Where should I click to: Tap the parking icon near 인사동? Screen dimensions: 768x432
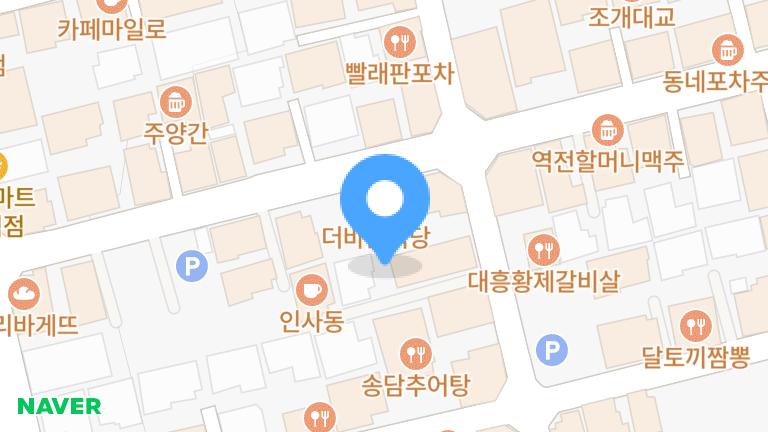click(189, 265)
